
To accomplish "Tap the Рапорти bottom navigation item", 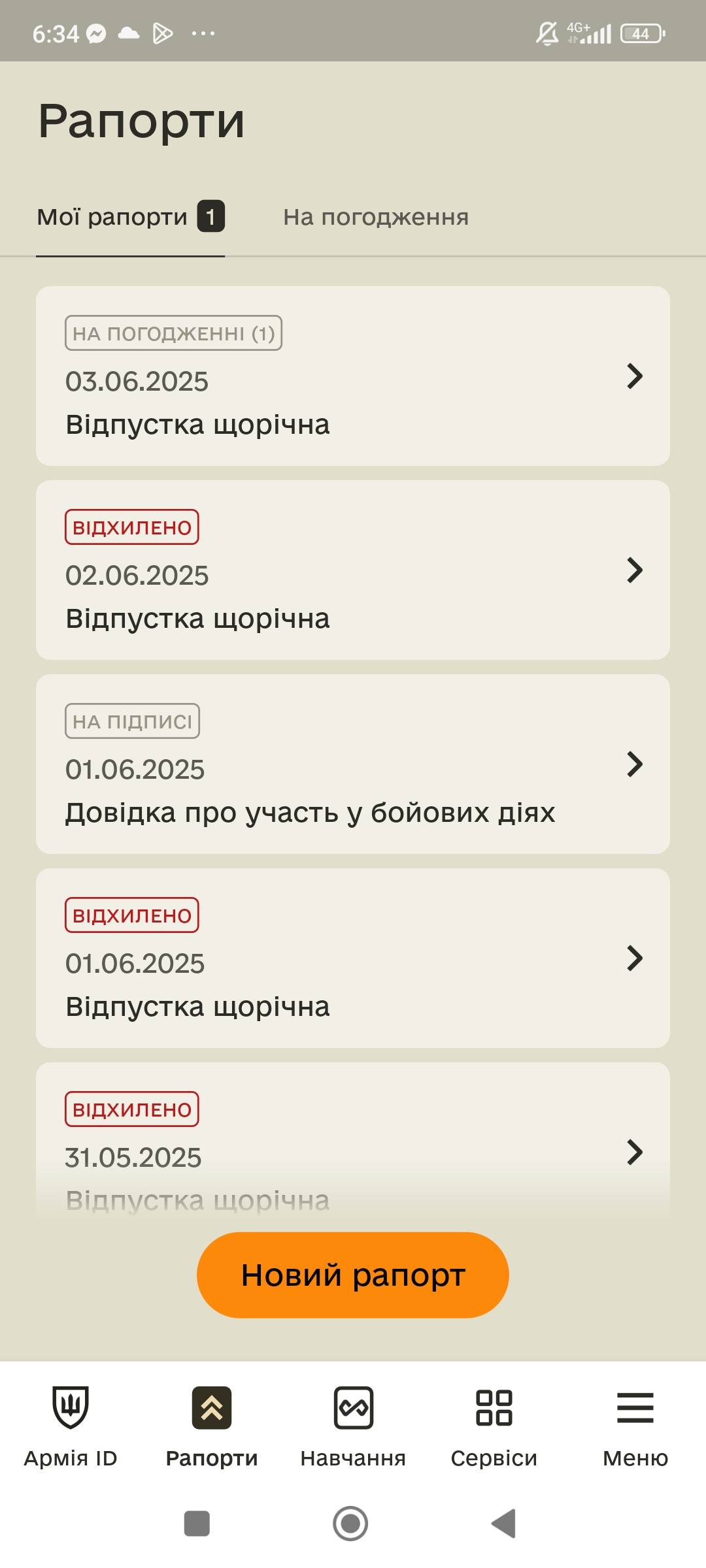I will tap(212, 1427).
